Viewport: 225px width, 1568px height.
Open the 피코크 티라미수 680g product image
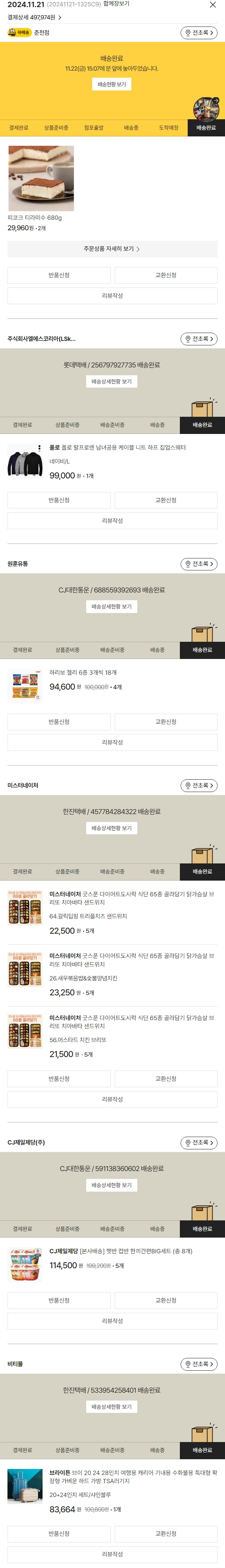click(41, 178)
